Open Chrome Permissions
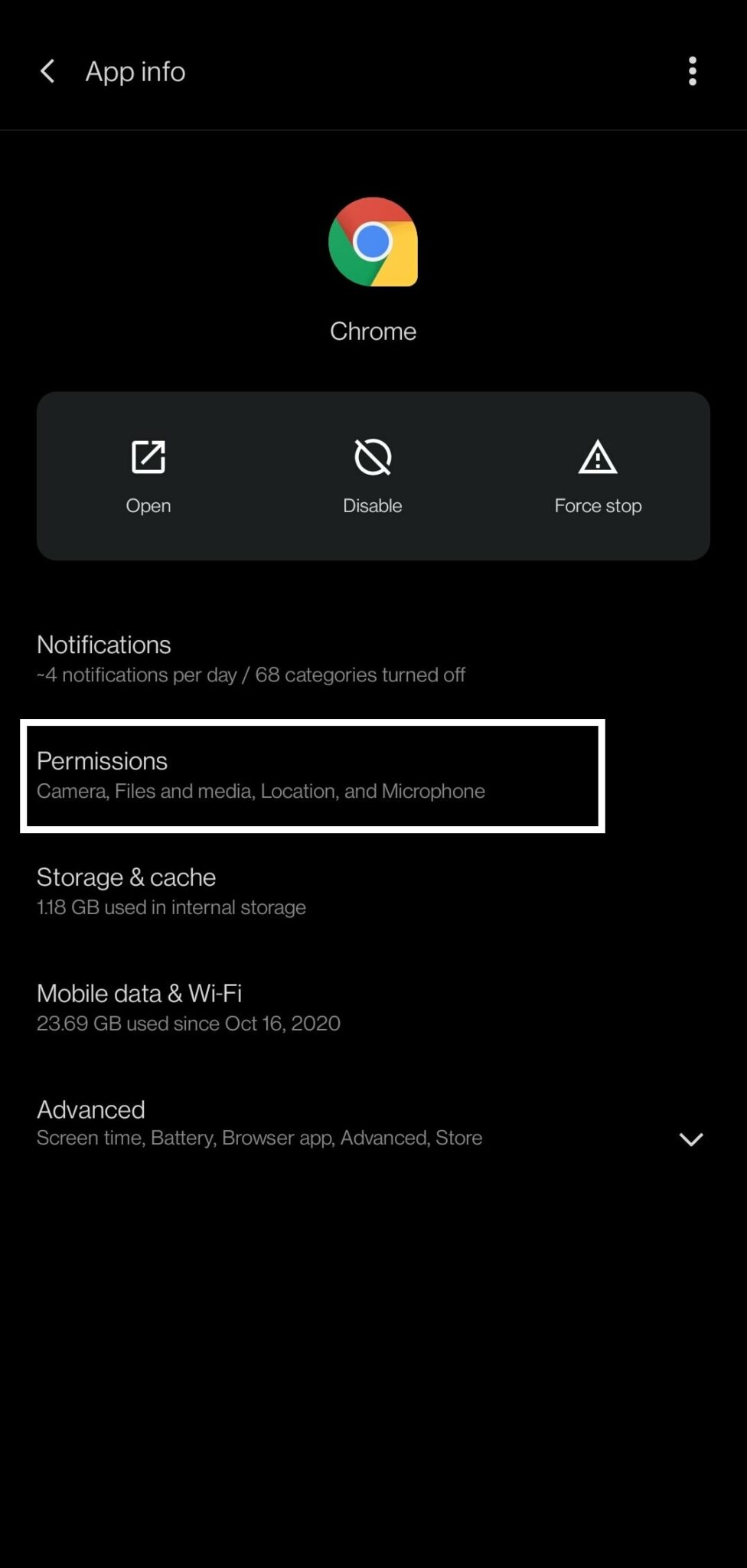 (x=312, y=775)
